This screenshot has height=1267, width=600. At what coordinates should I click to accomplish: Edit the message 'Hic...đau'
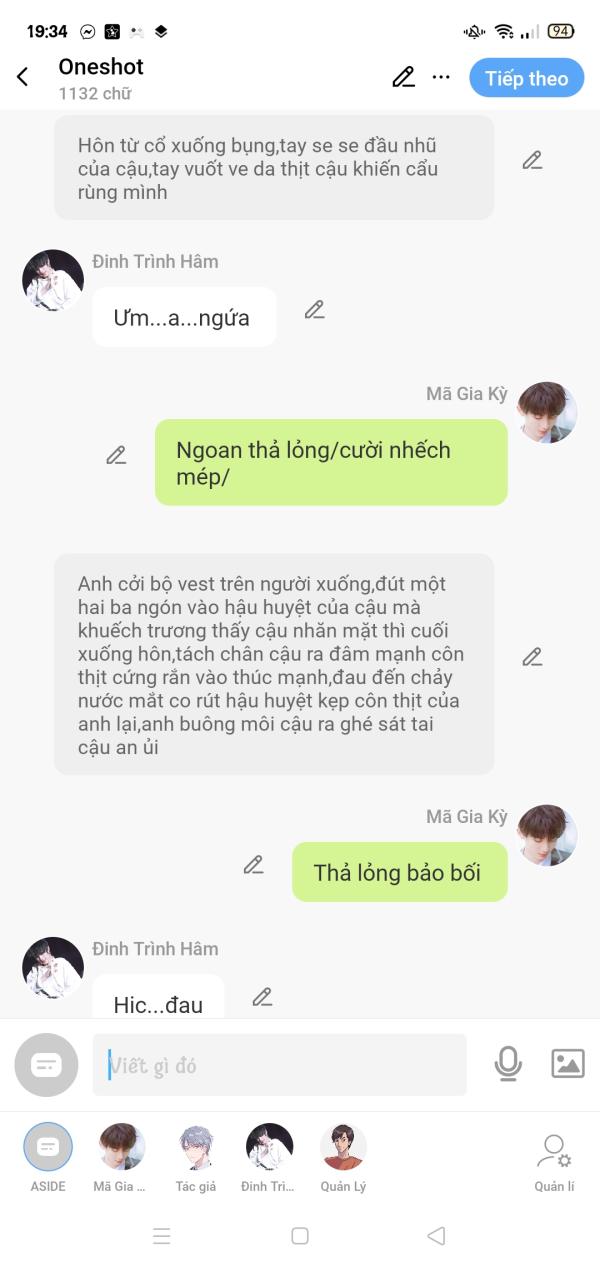(262, 997)
